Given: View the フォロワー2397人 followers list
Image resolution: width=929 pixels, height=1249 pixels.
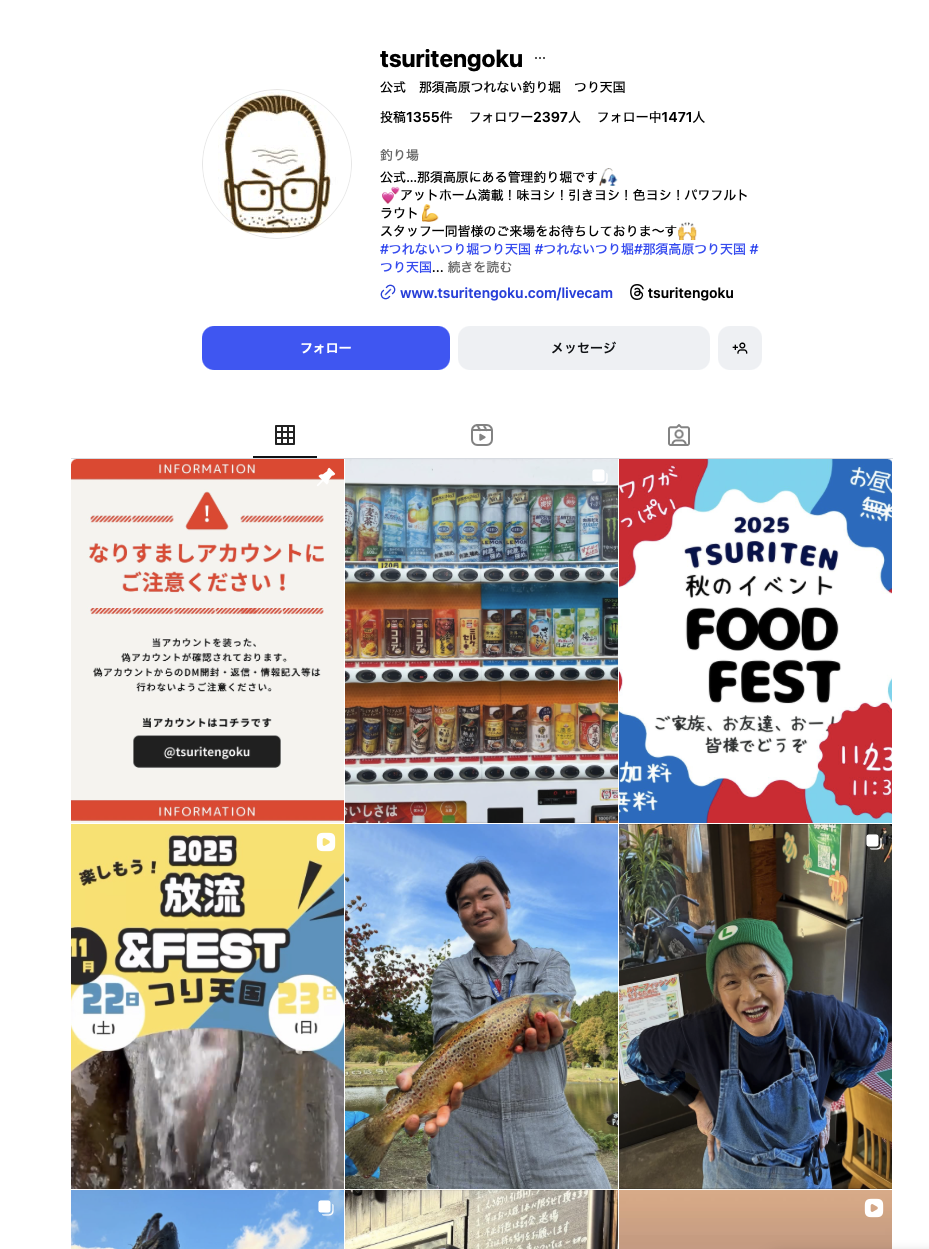Looking at the screenshot, I should (524, 117).
